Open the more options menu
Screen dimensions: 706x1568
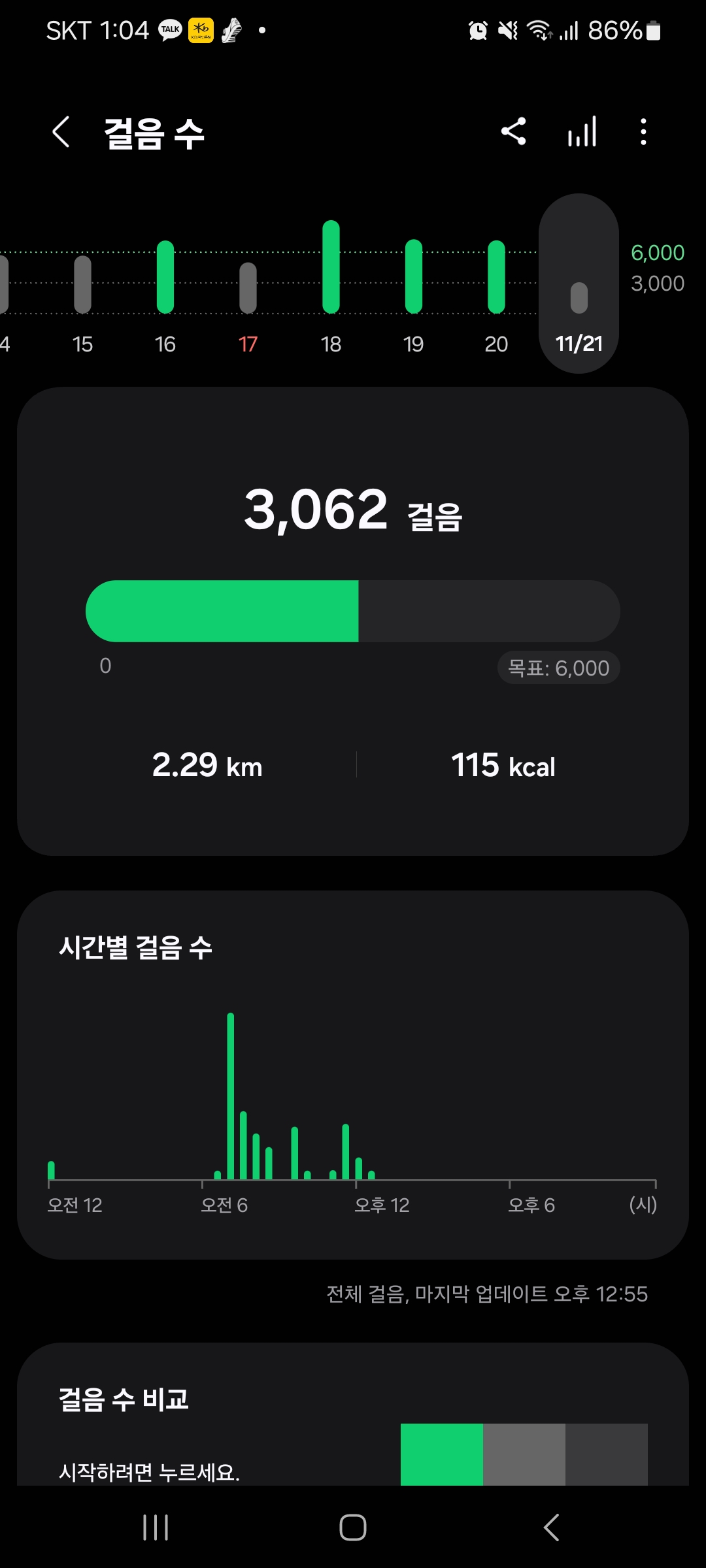coord(643,131)
